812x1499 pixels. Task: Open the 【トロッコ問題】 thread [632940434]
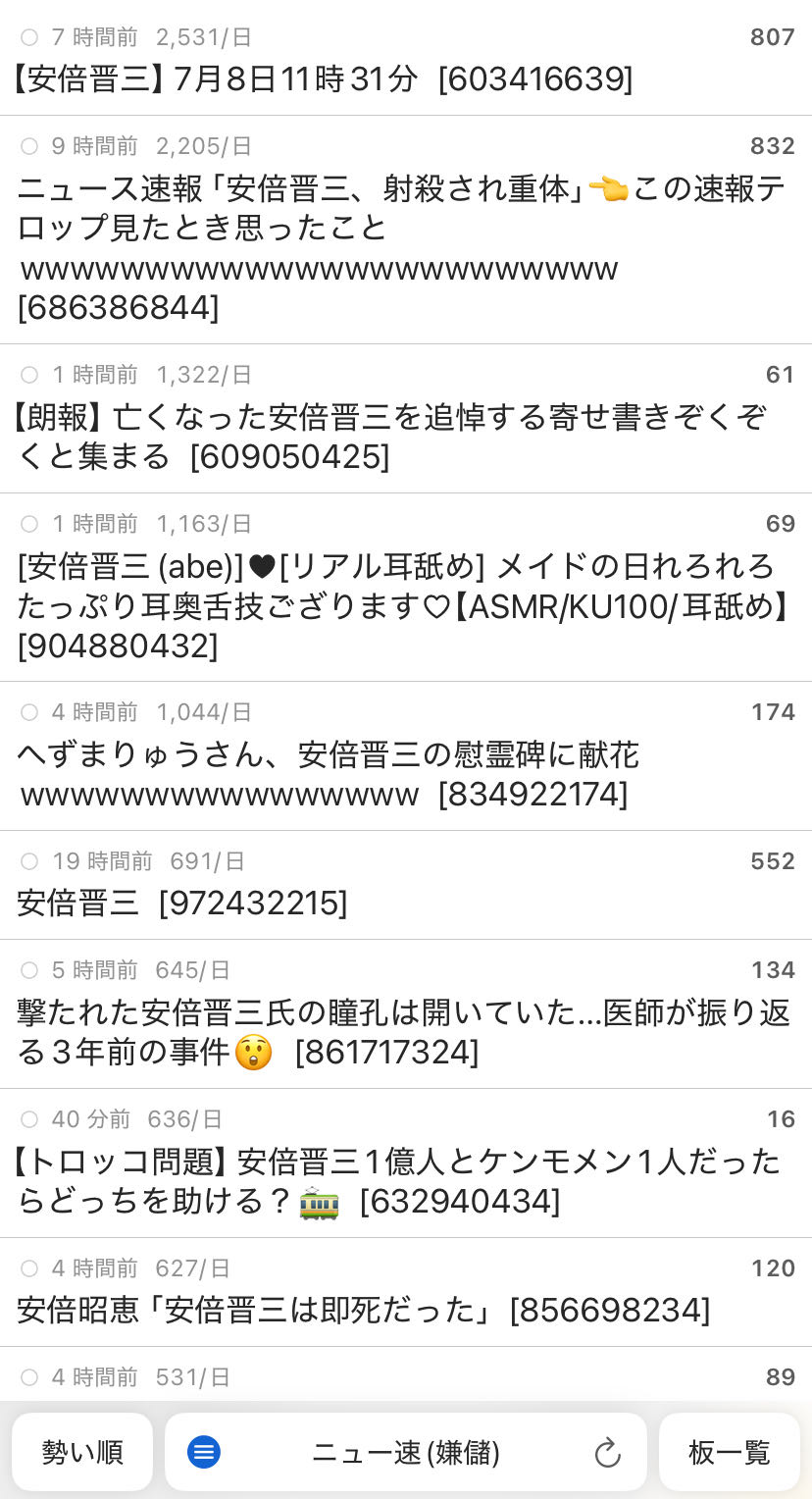pyautogui.click(x=406, y=1163)
